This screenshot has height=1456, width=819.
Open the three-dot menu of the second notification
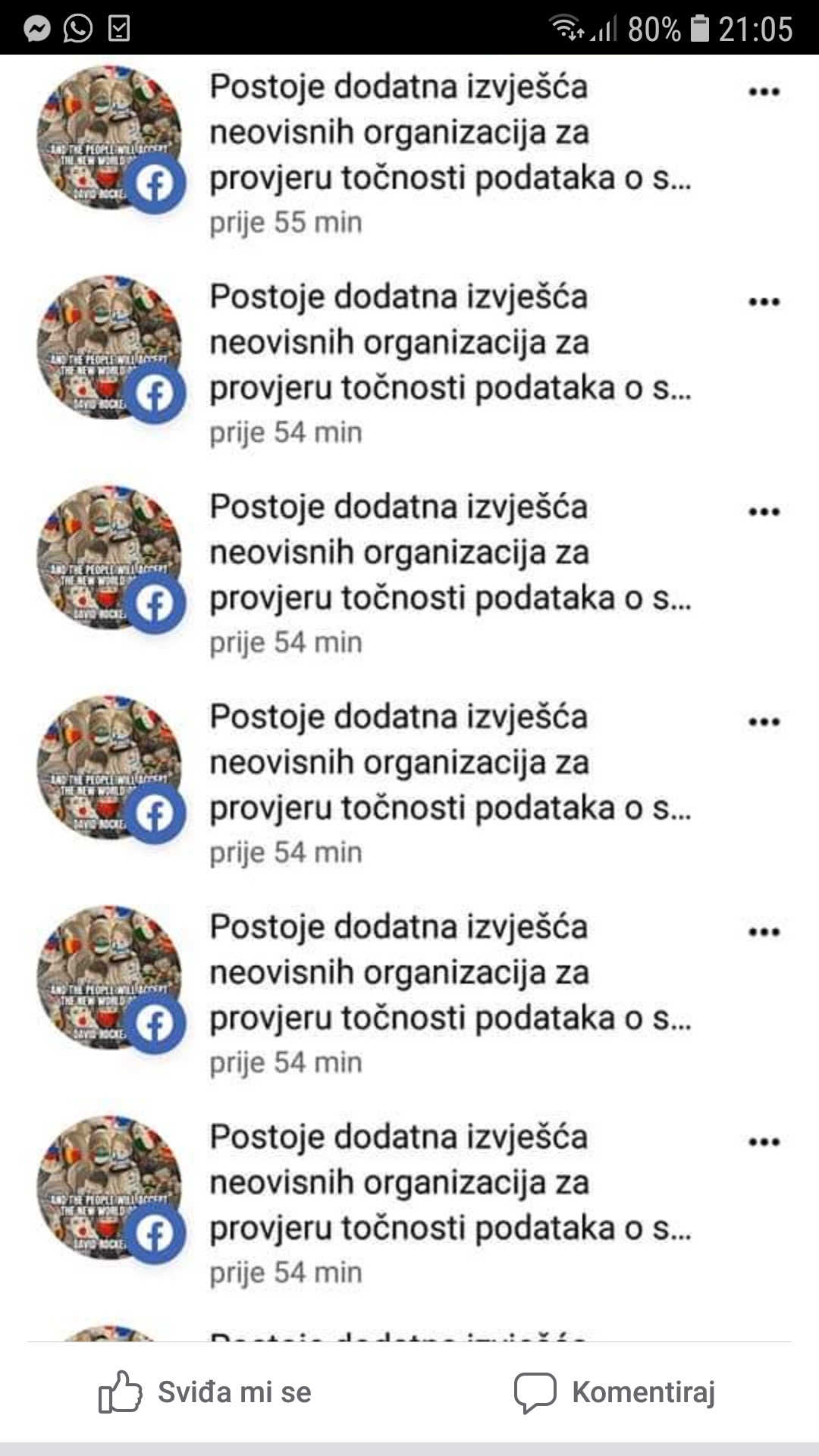pyautogui.click(x=766, y=300)
